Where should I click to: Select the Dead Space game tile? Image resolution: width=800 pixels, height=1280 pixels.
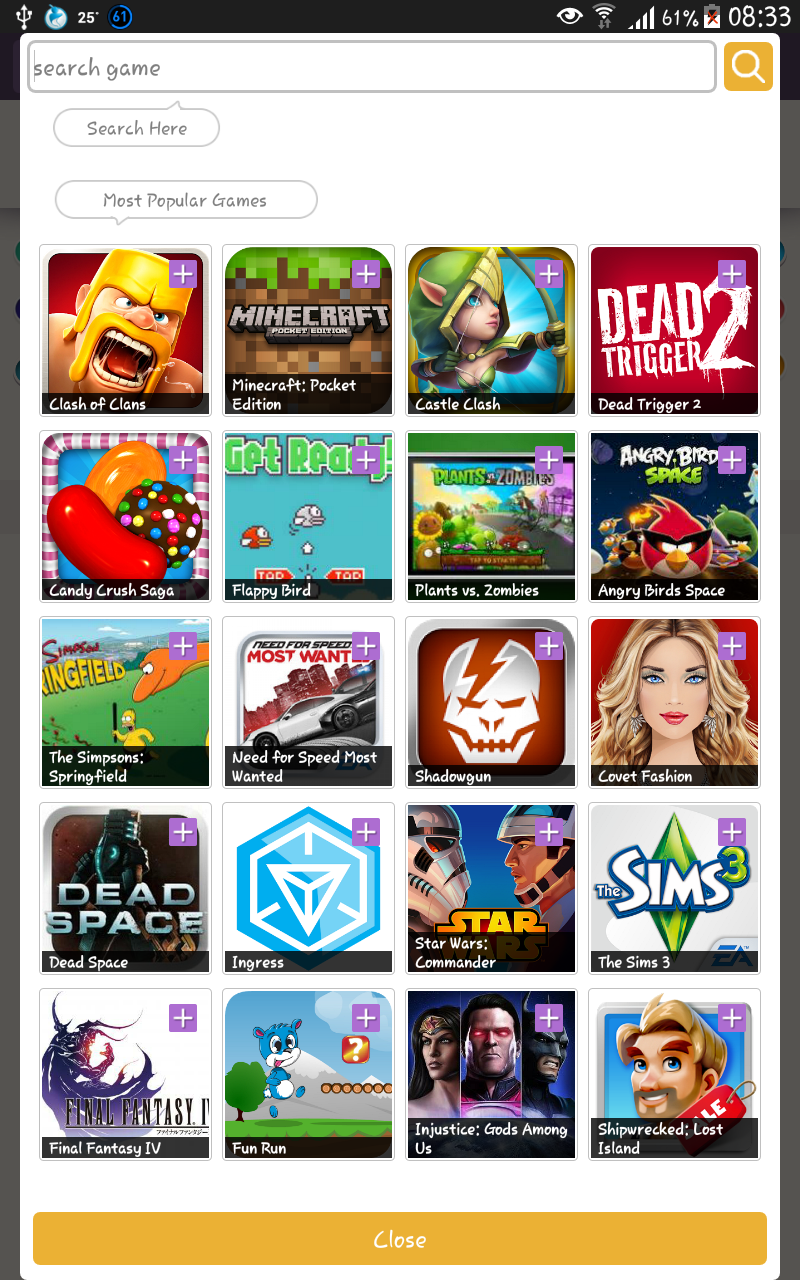click(125, 888)
